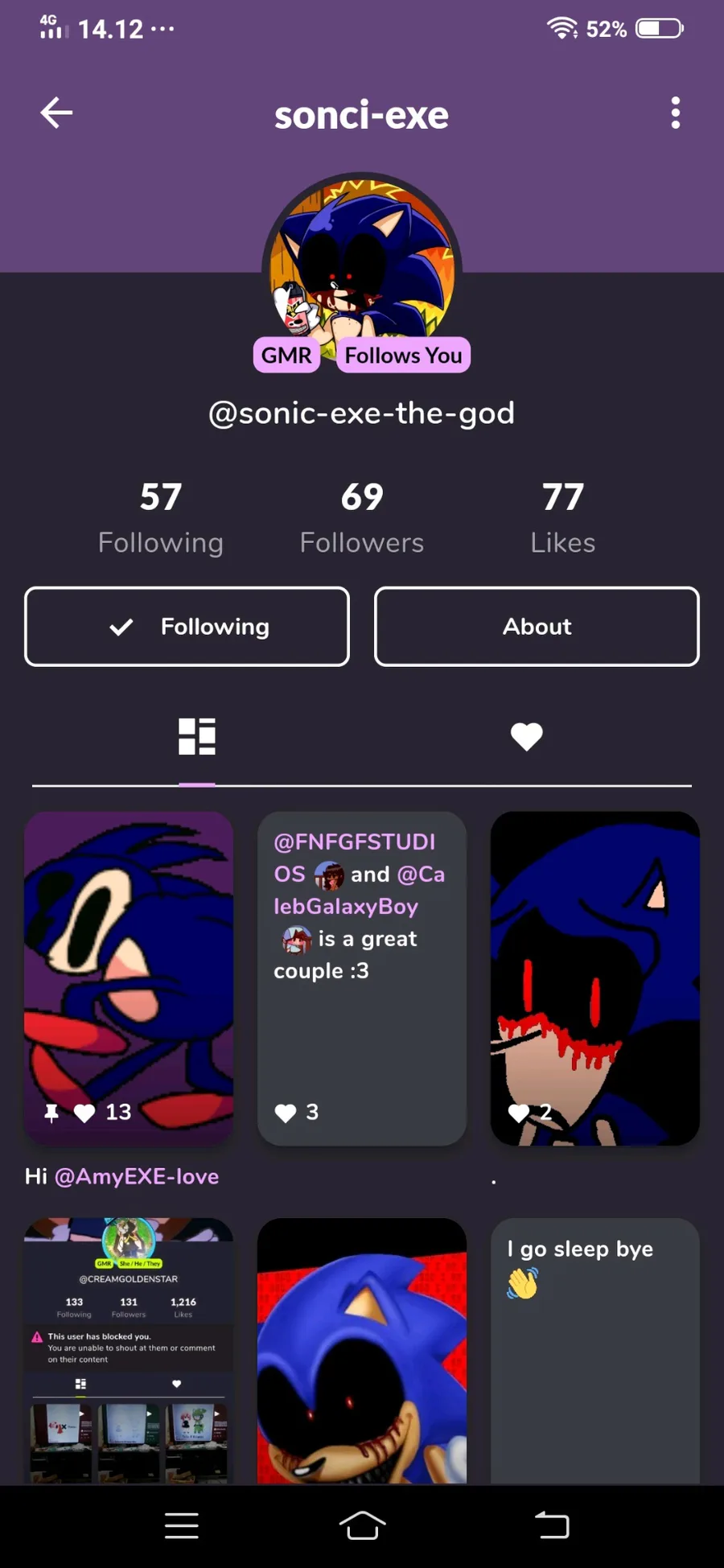Open the CREAMGOLDENSTAR screenshot post
This screenshot has width=724, height=1568.
129,1351
